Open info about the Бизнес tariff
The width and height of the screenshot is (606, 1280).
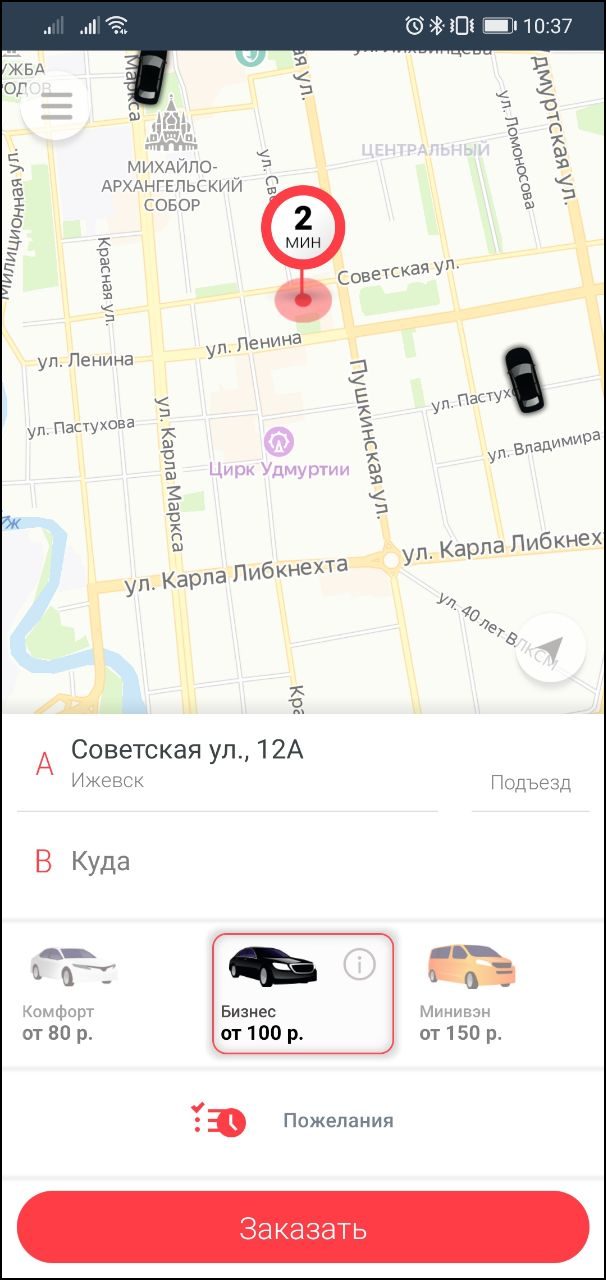tap(359, 964)
